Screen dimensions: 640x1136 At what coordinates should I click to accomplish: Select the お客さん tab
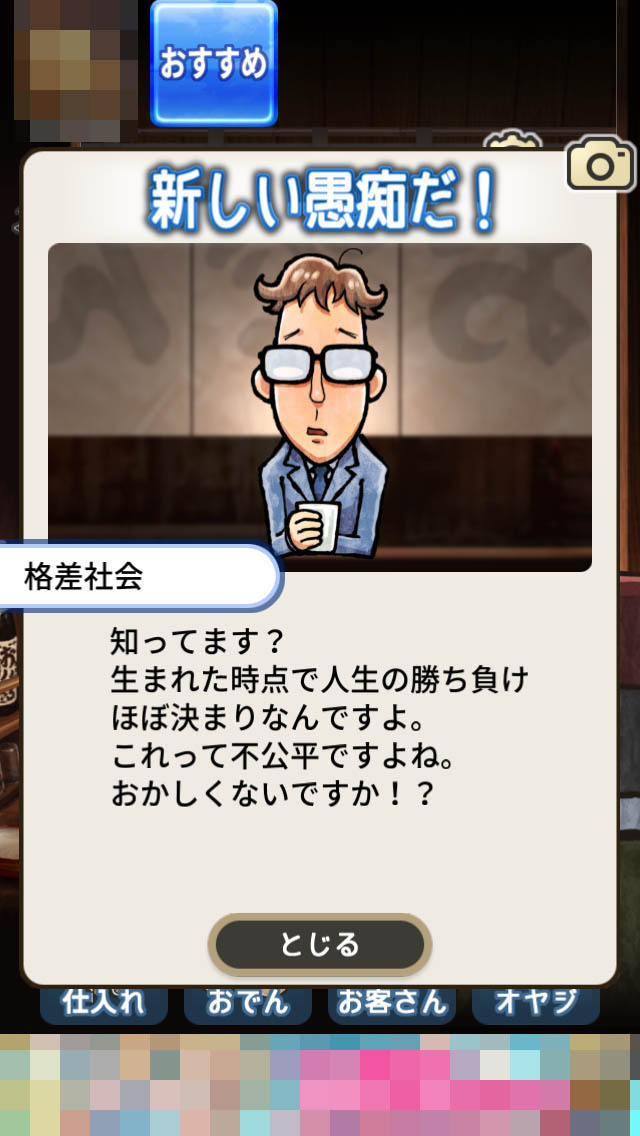tap(391, 1005)
